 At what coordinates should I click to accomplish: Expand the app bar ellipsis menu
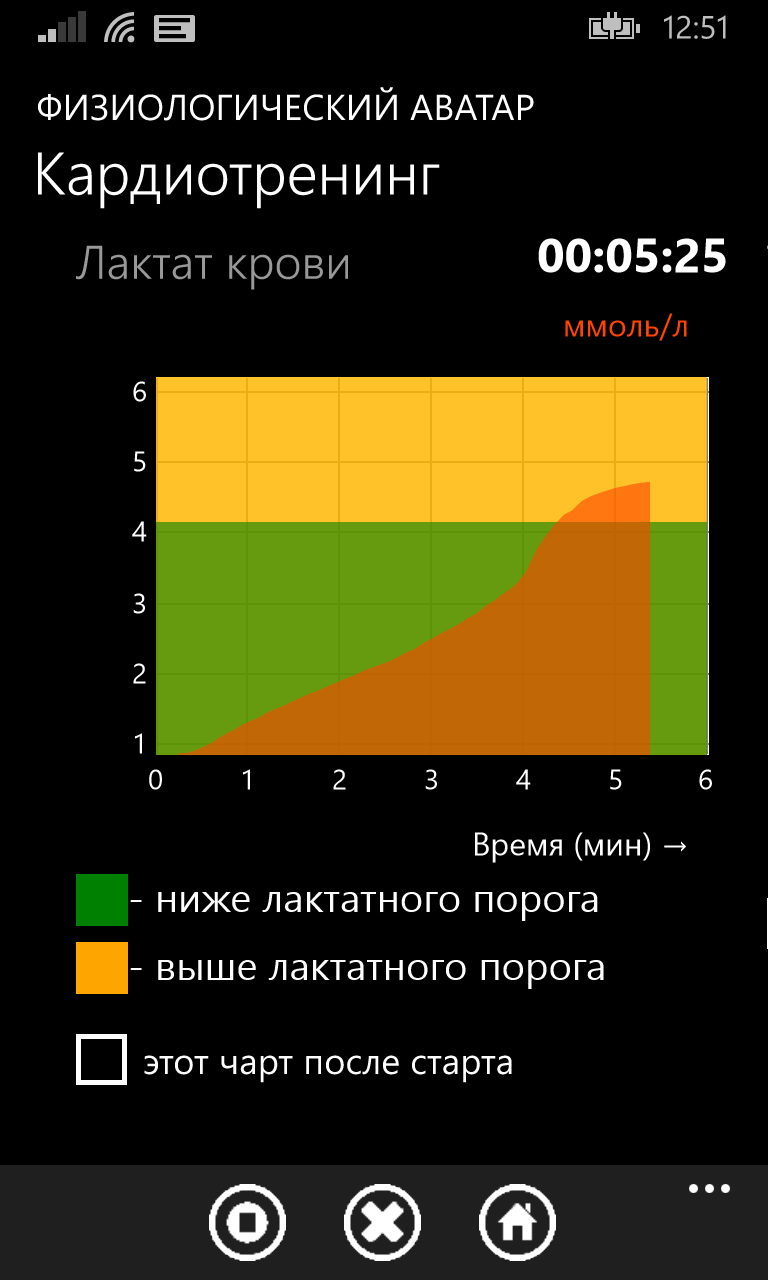709,1189
